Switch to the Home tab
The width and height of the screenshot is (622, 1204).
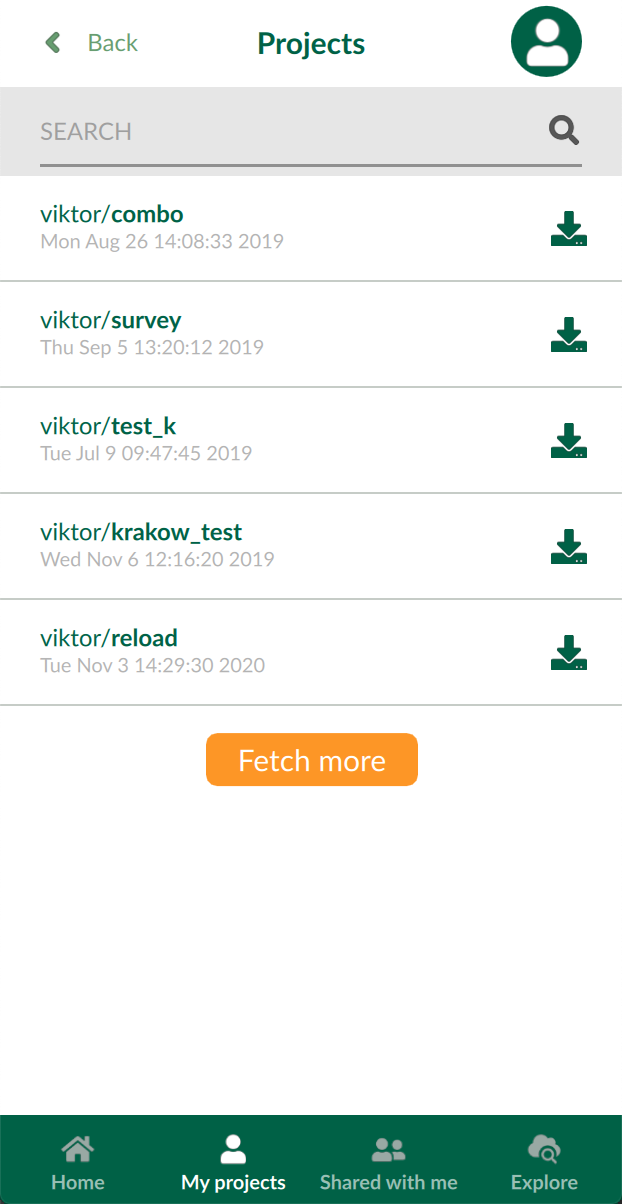pos(78,1163)
